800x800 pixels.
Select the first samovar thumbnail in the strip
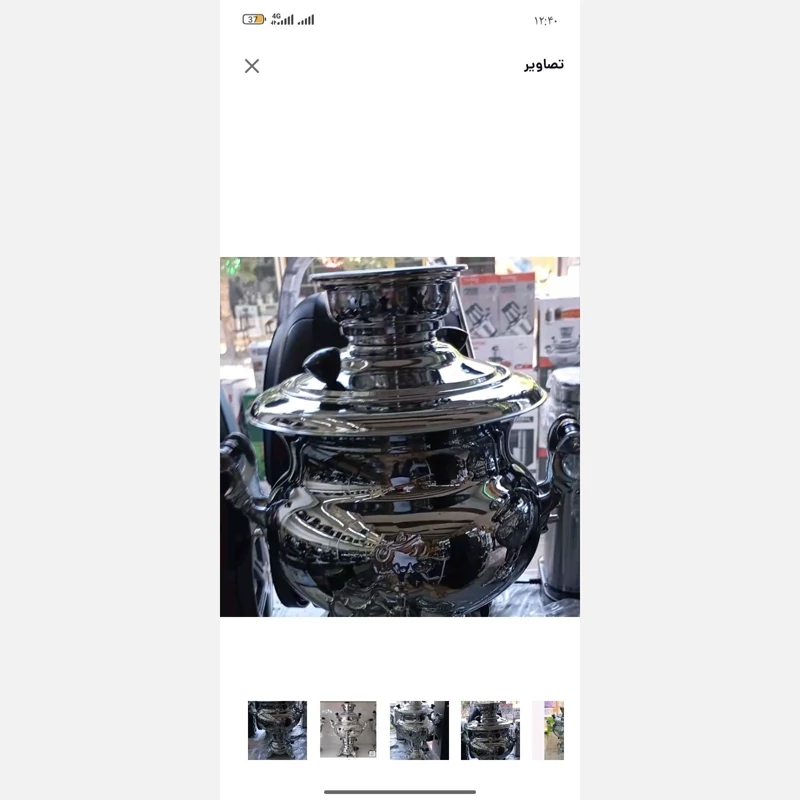tap(277, 730)
